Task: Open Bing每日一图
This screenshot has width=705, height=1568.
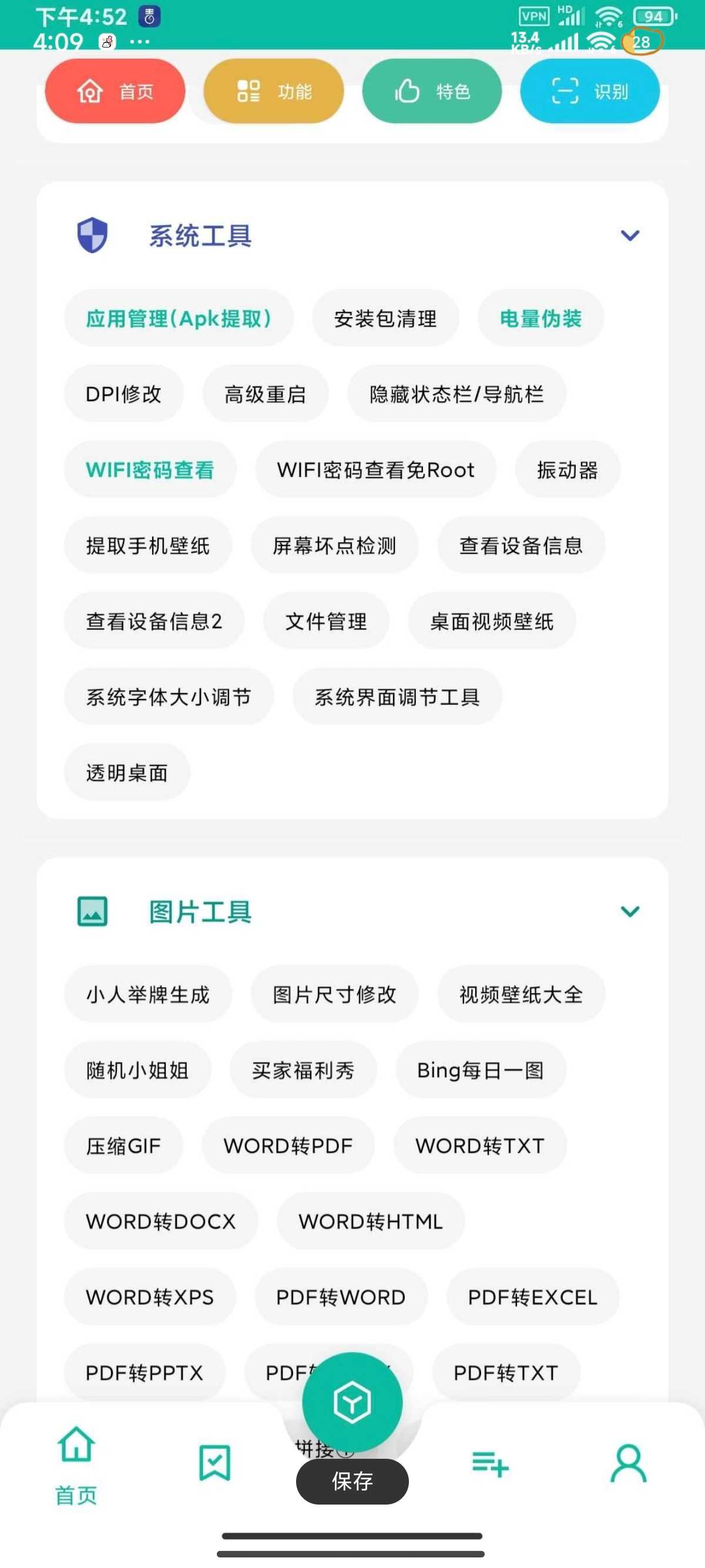Action: pos(481,1069)
